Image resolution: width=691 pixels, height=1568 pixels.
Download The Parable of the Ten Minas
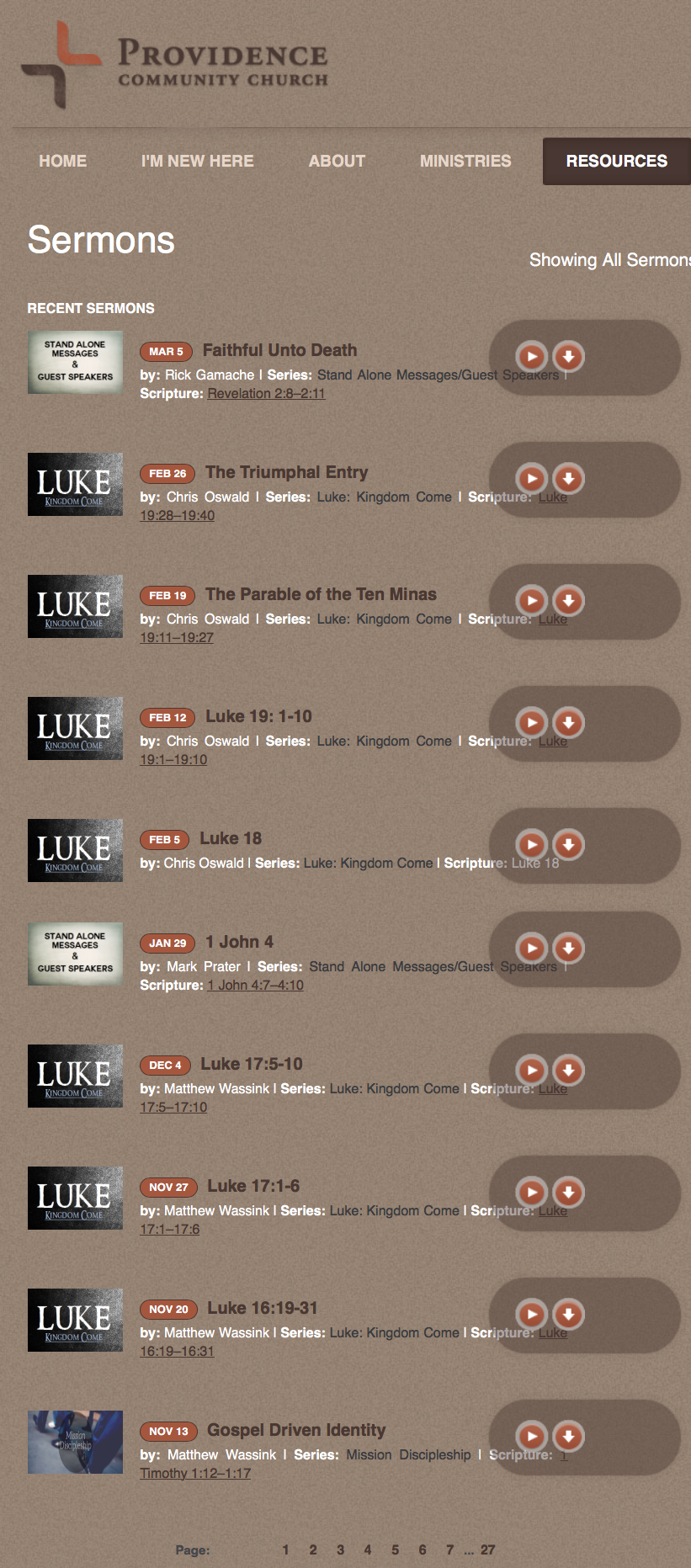tap(569, 600)
